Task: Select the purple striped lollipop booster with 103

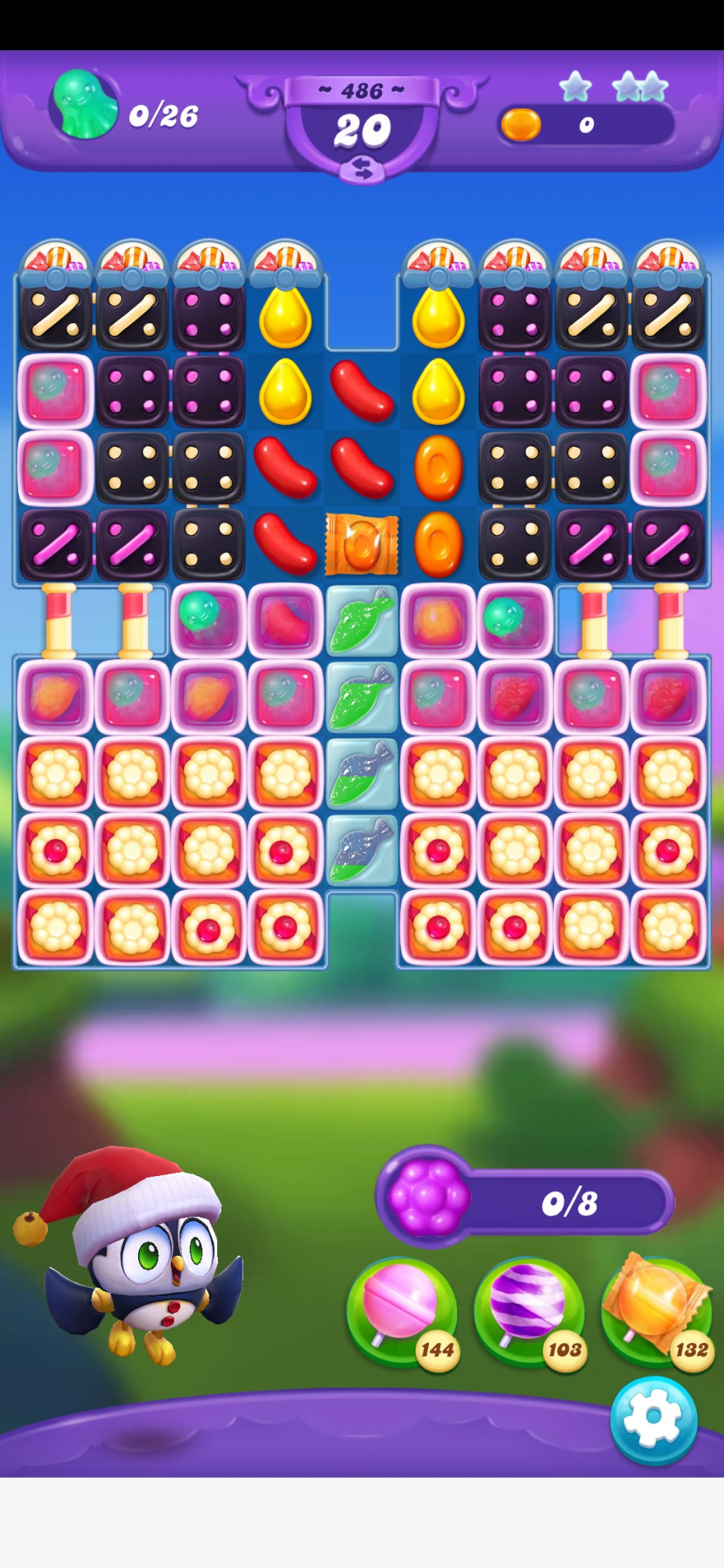Action: (528, 1311)
